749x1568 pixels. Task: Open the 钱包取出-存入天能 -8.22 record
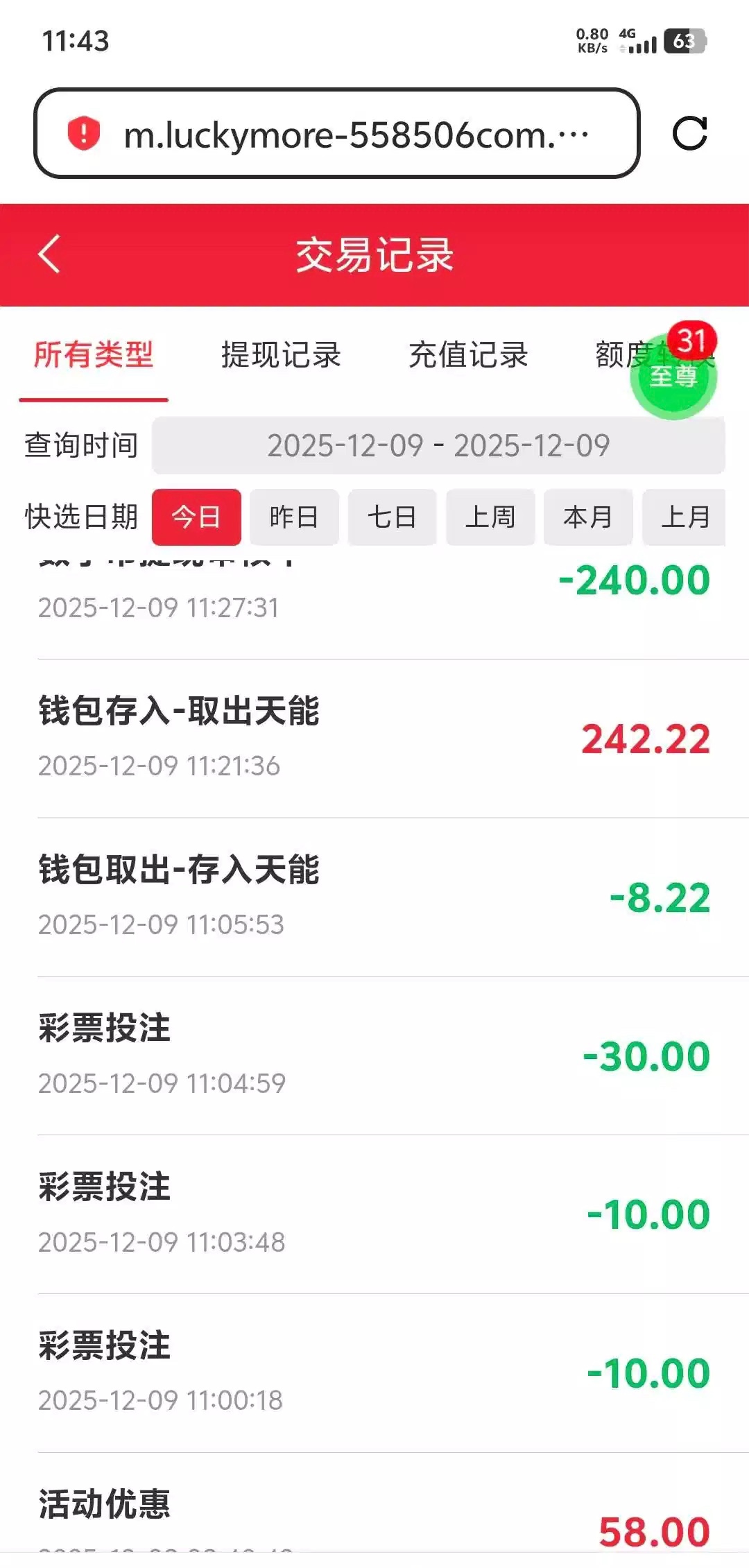[x=374, y=897]
